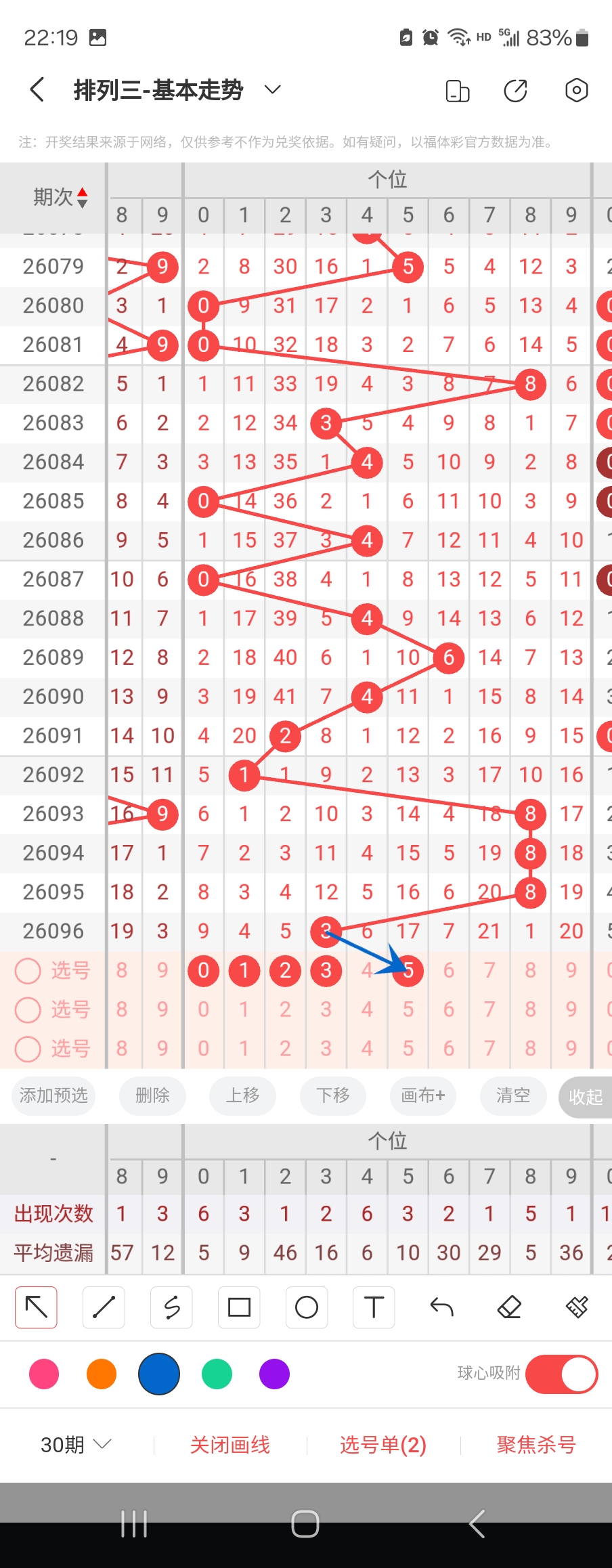Open the 30期 period dropdown
This screenshot has height=1568, width=612.
[x=75, y=1445]
